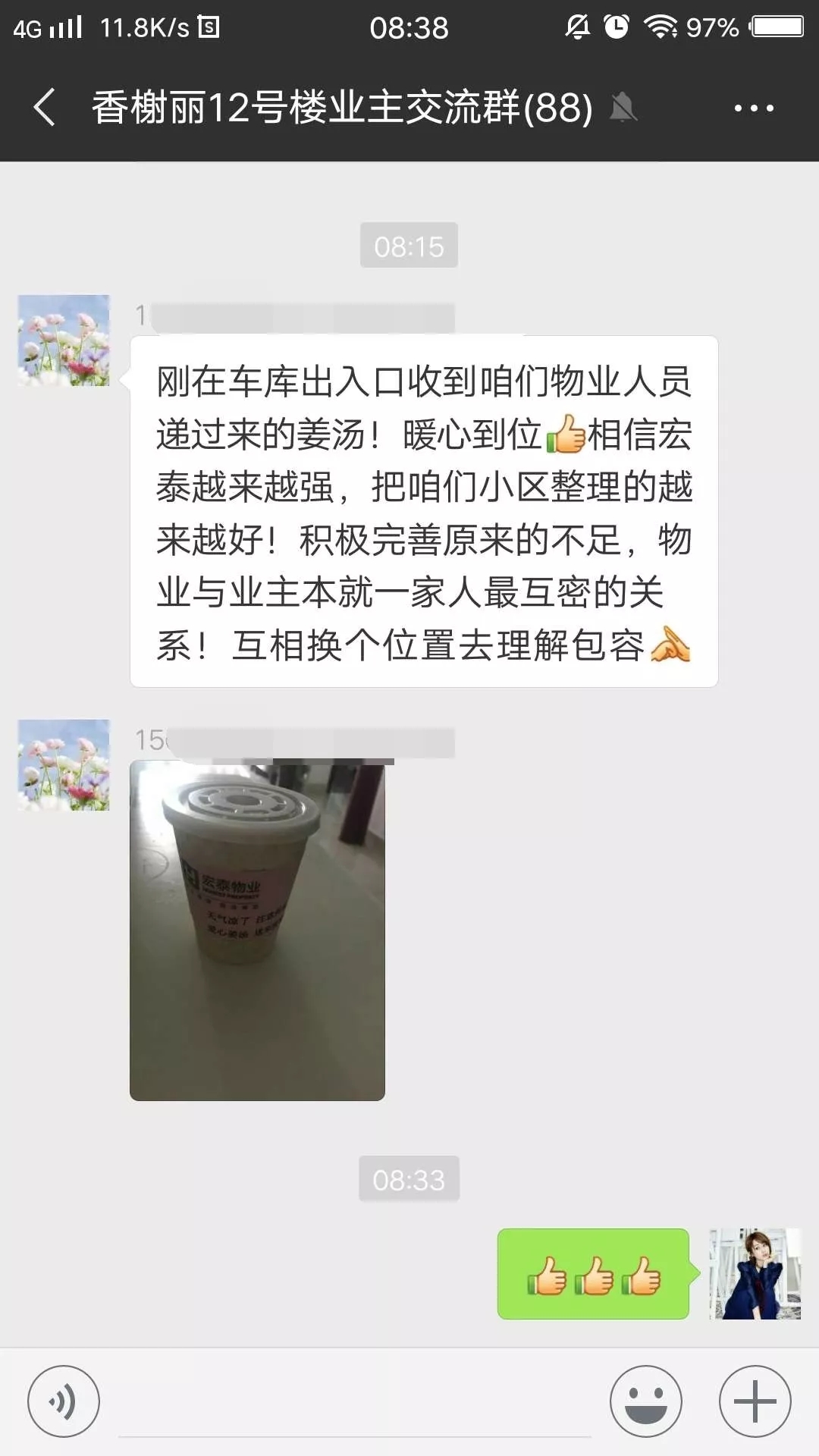Go back from the group chat
This screenshot has width=819, height=1456.
(44, 107)
